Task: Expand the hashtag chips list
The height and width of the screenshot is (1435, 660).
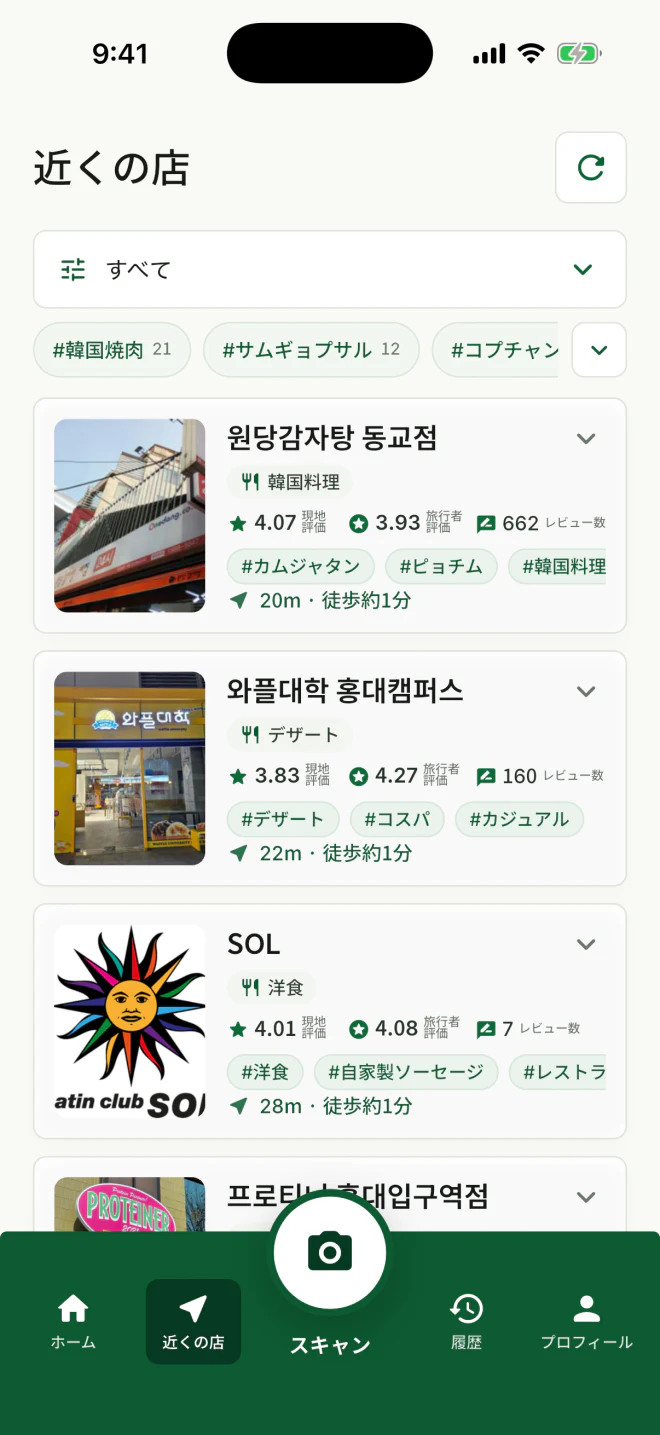Action: pyautogui.click(x=599, y=350)
